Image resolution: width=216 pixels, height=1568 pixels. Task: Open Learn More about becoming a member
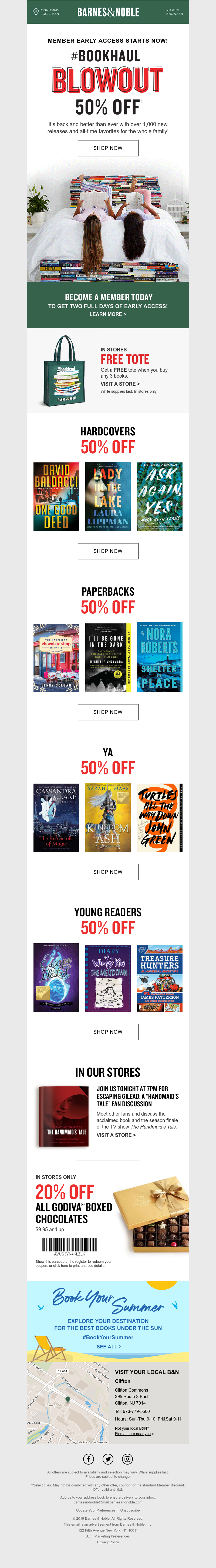(108, 314)
